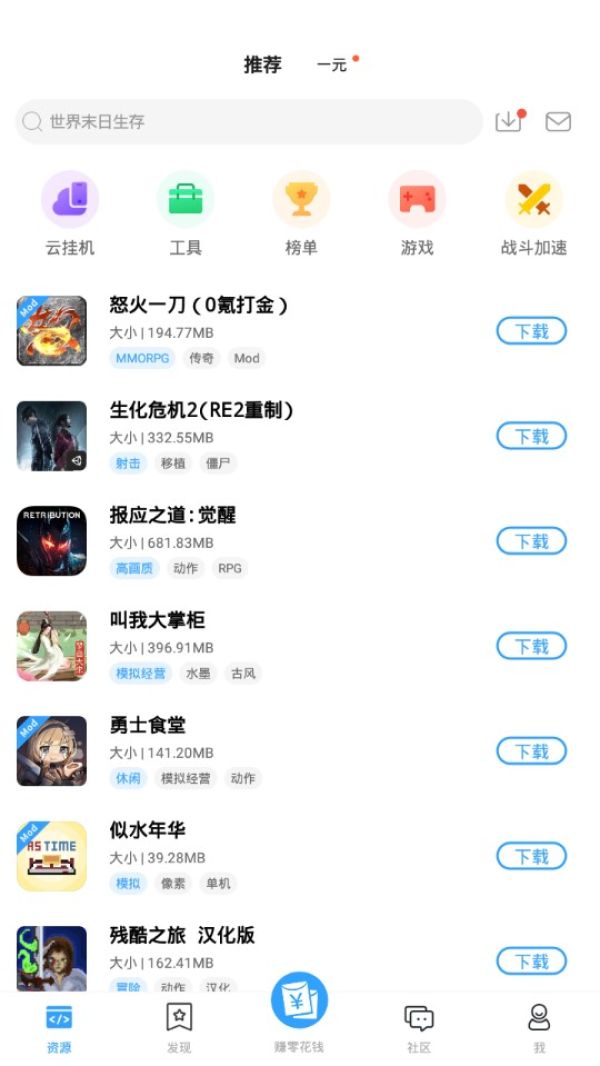Screen dimensions: 600x1066
Task: Select the MMORPG tag under 怒火一刀
Action: pos(142,358)
